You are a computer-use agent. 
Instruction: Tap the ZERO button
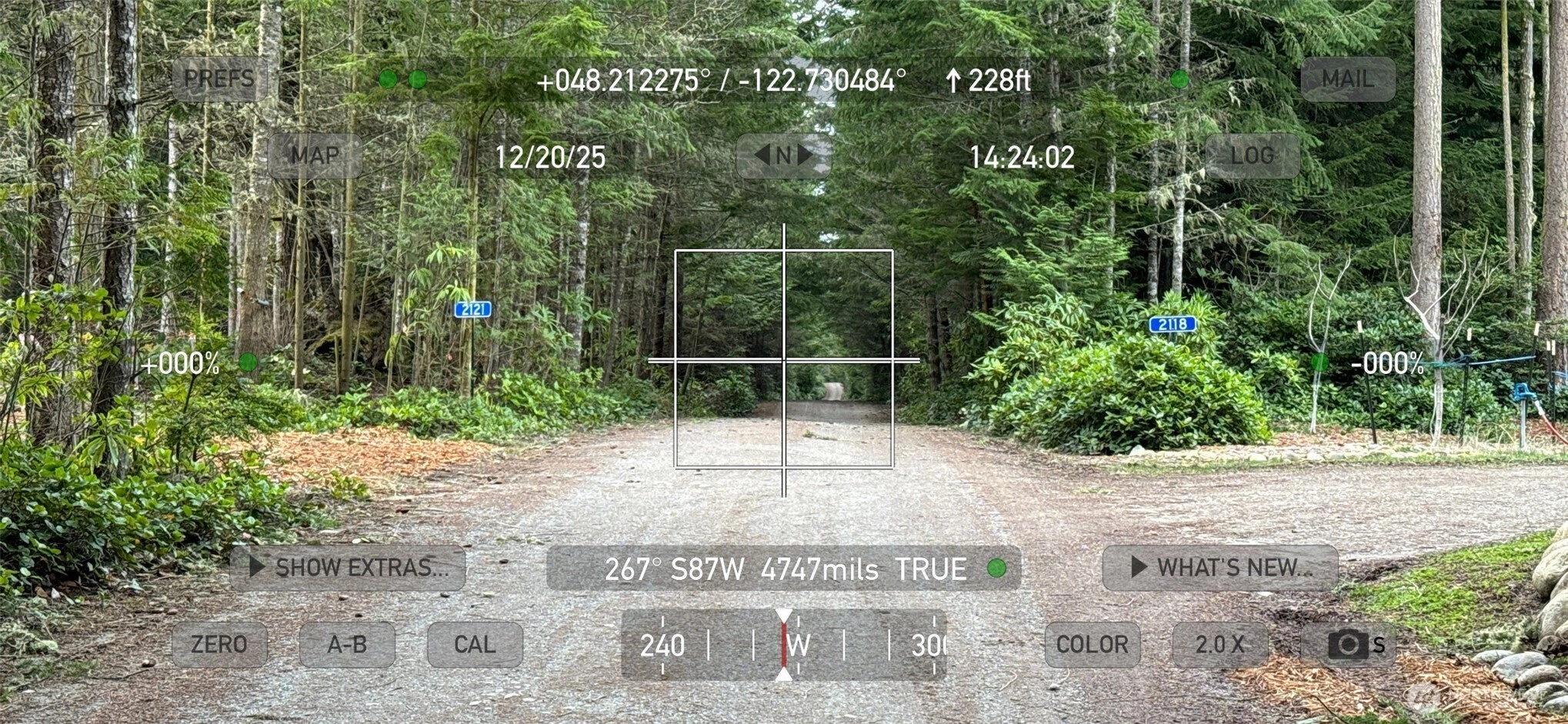point(219,644)
